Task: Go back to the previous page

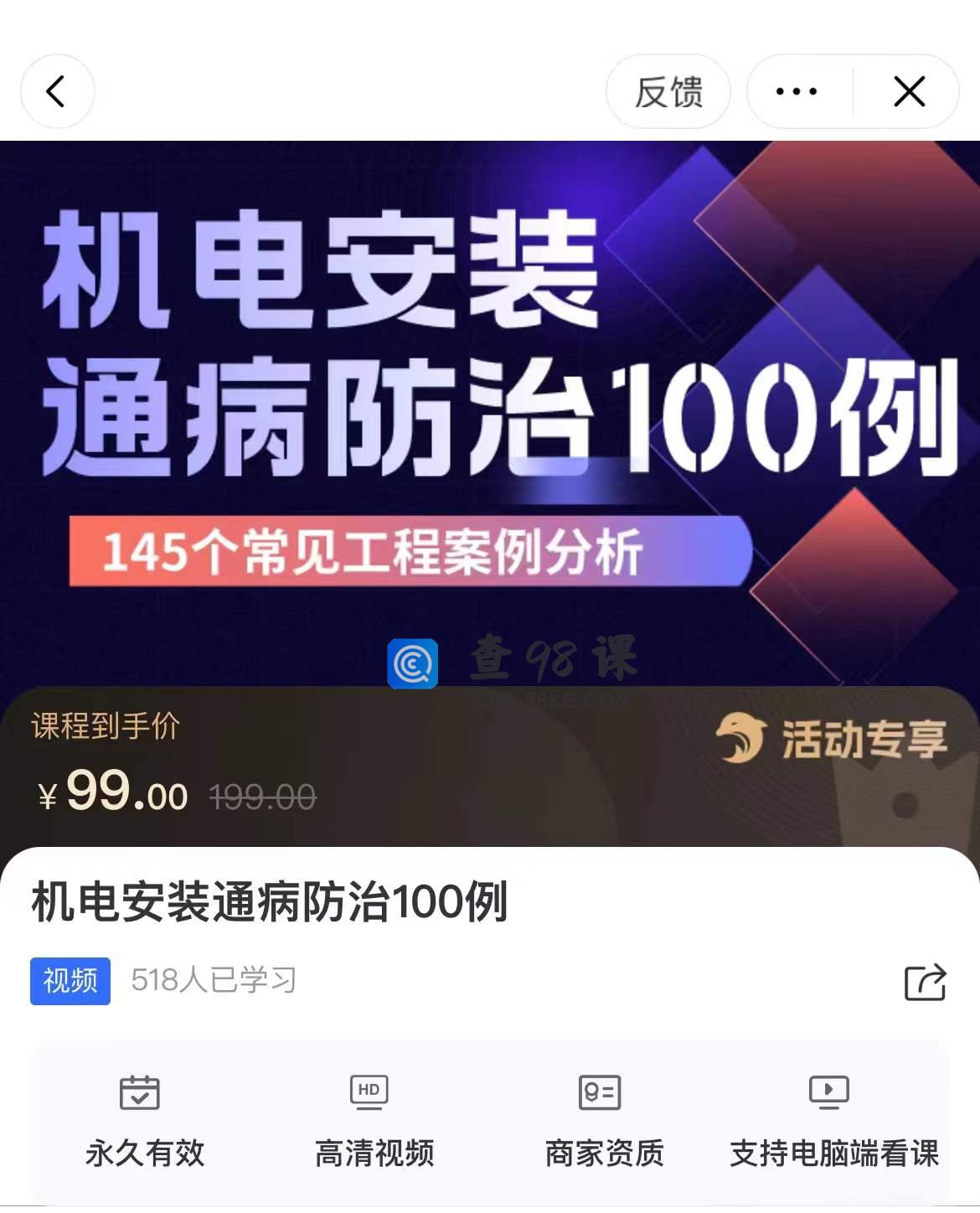Action: (x=57, y=91)
